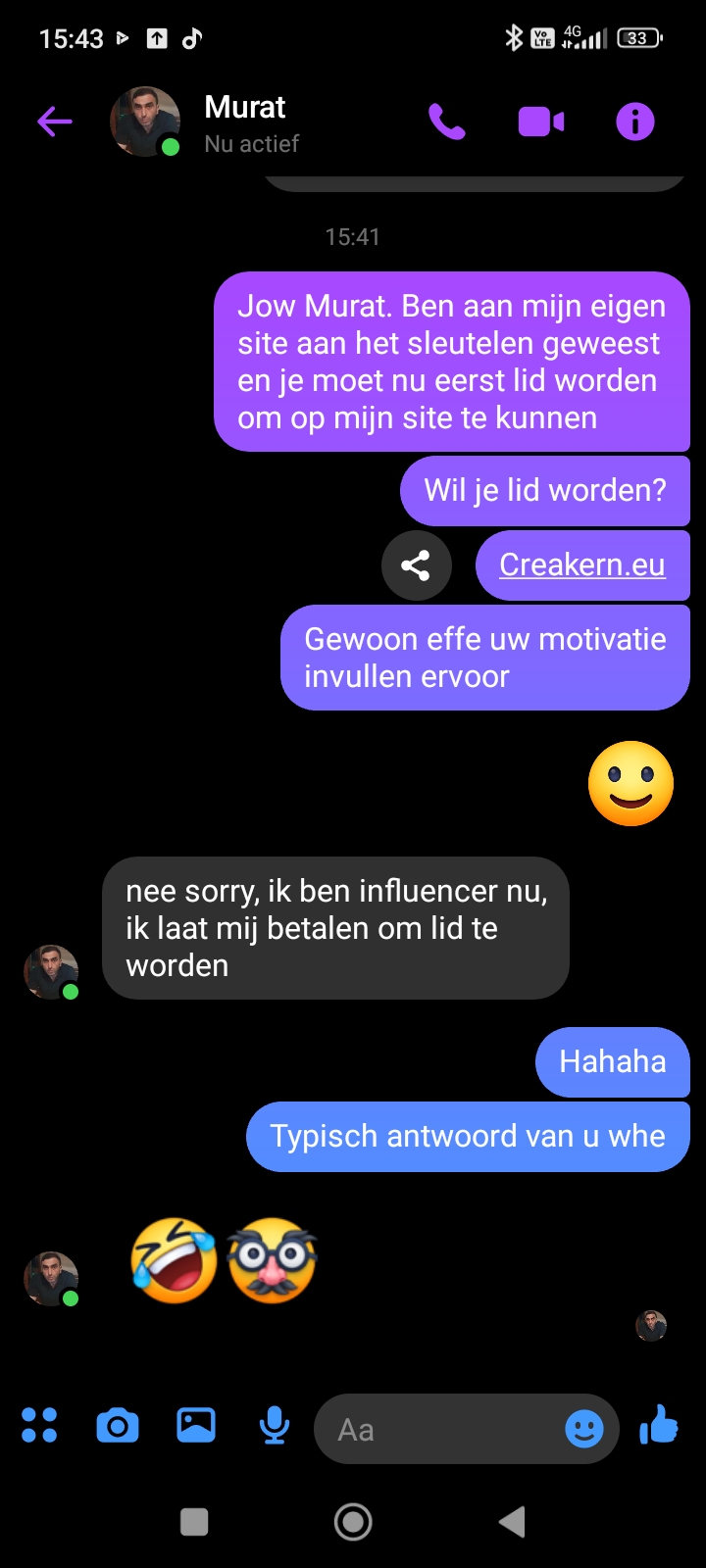
Task: Record a voice message
Action: coord(275,1426)
